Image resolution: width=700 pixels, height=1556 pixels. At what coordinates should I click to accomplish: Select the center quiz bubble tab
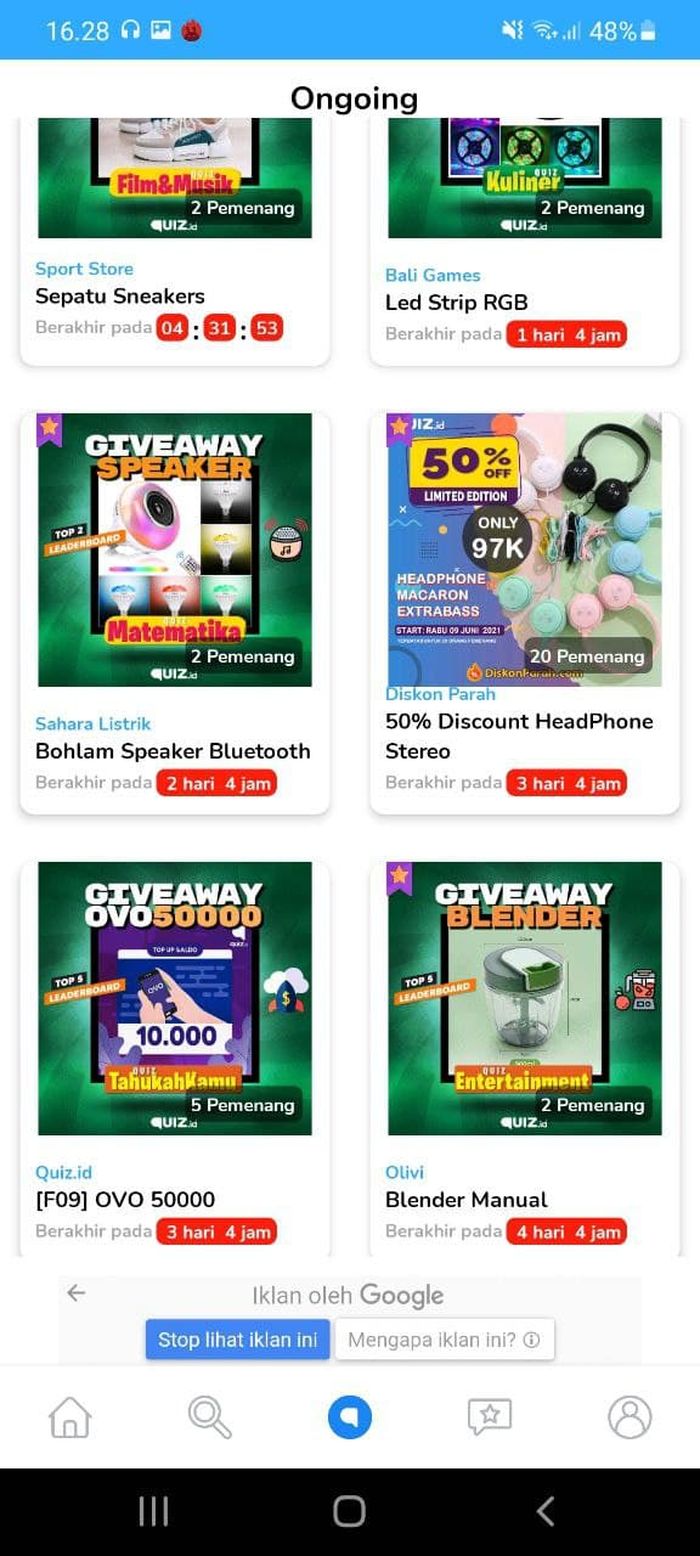click(x=350, y=1417)
